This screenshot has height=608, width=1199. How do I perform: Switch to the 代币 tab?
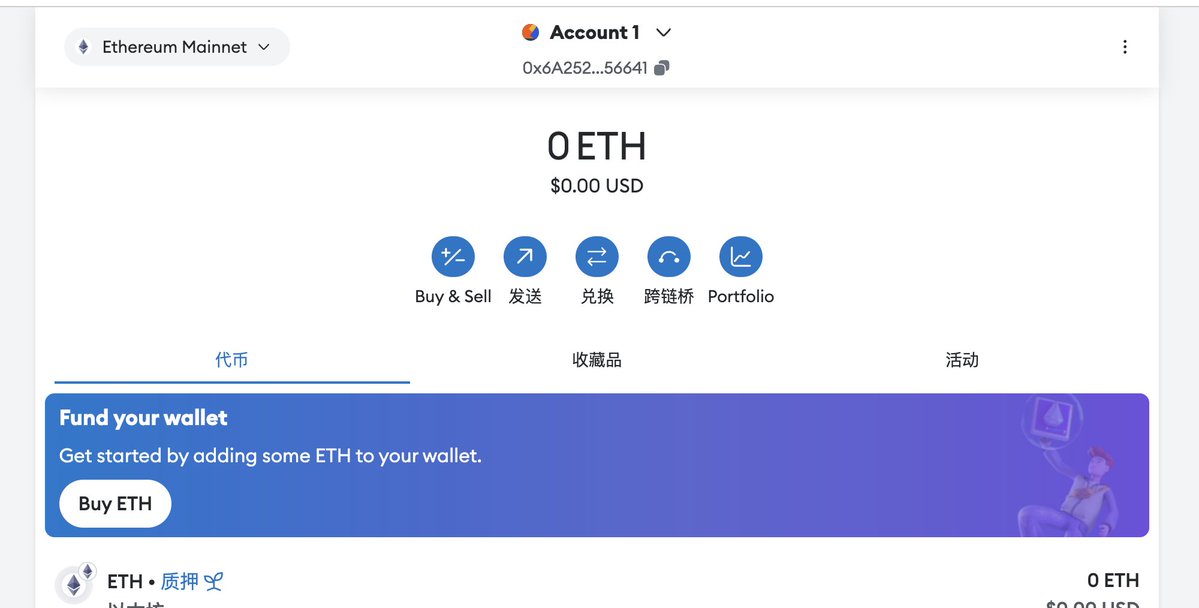click(232, 360)
